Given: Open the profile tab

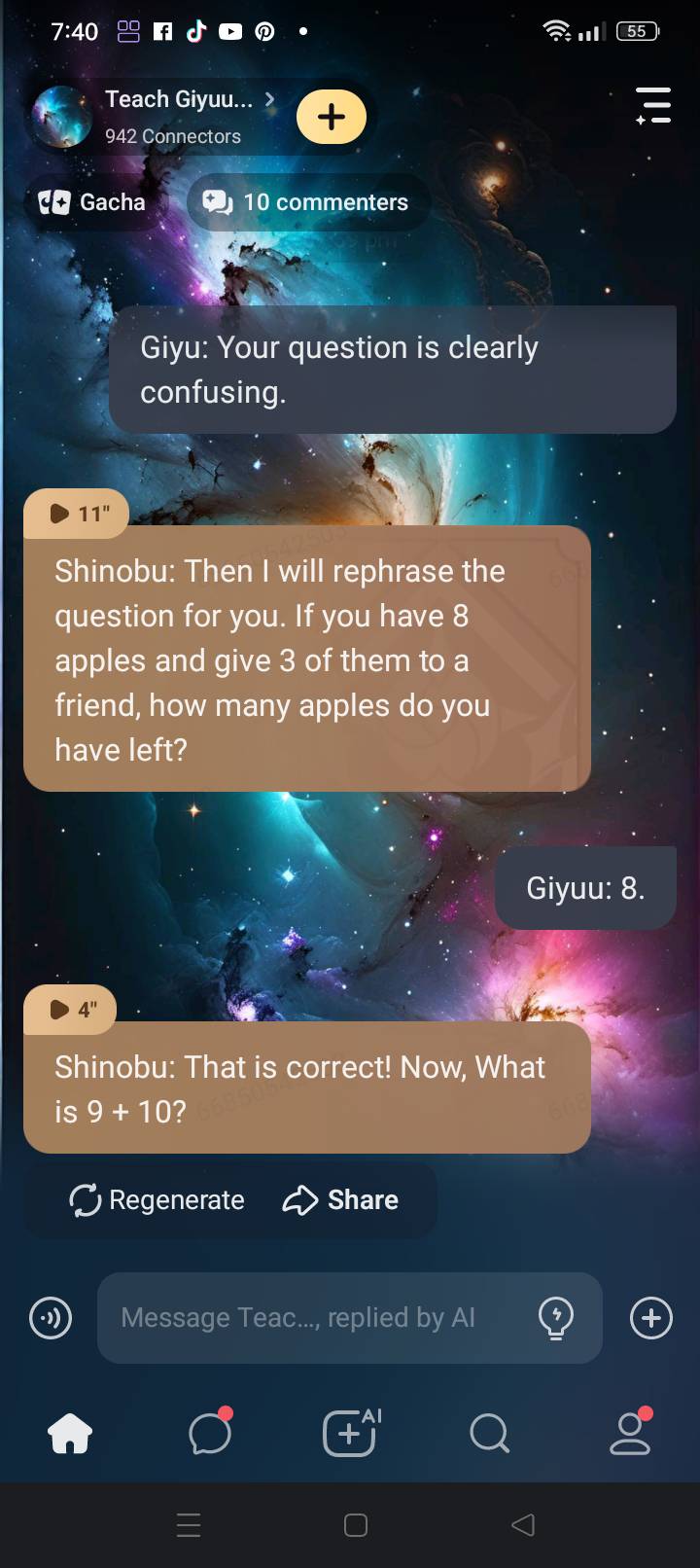Looking at the screenshot, I should (x=629, y=1433).
